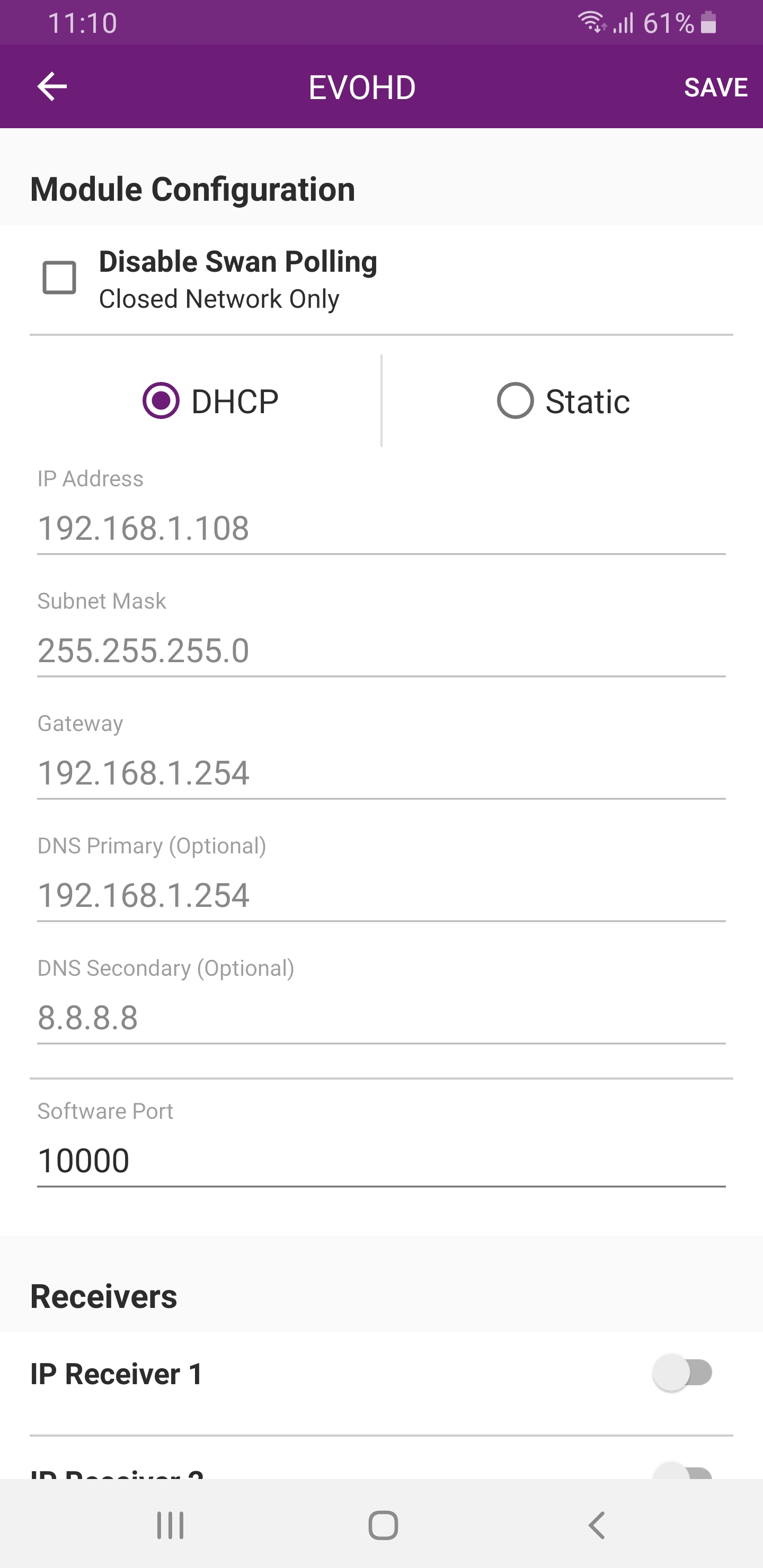
Task: Save the module configuration
Action: click(x=715, y=87)
